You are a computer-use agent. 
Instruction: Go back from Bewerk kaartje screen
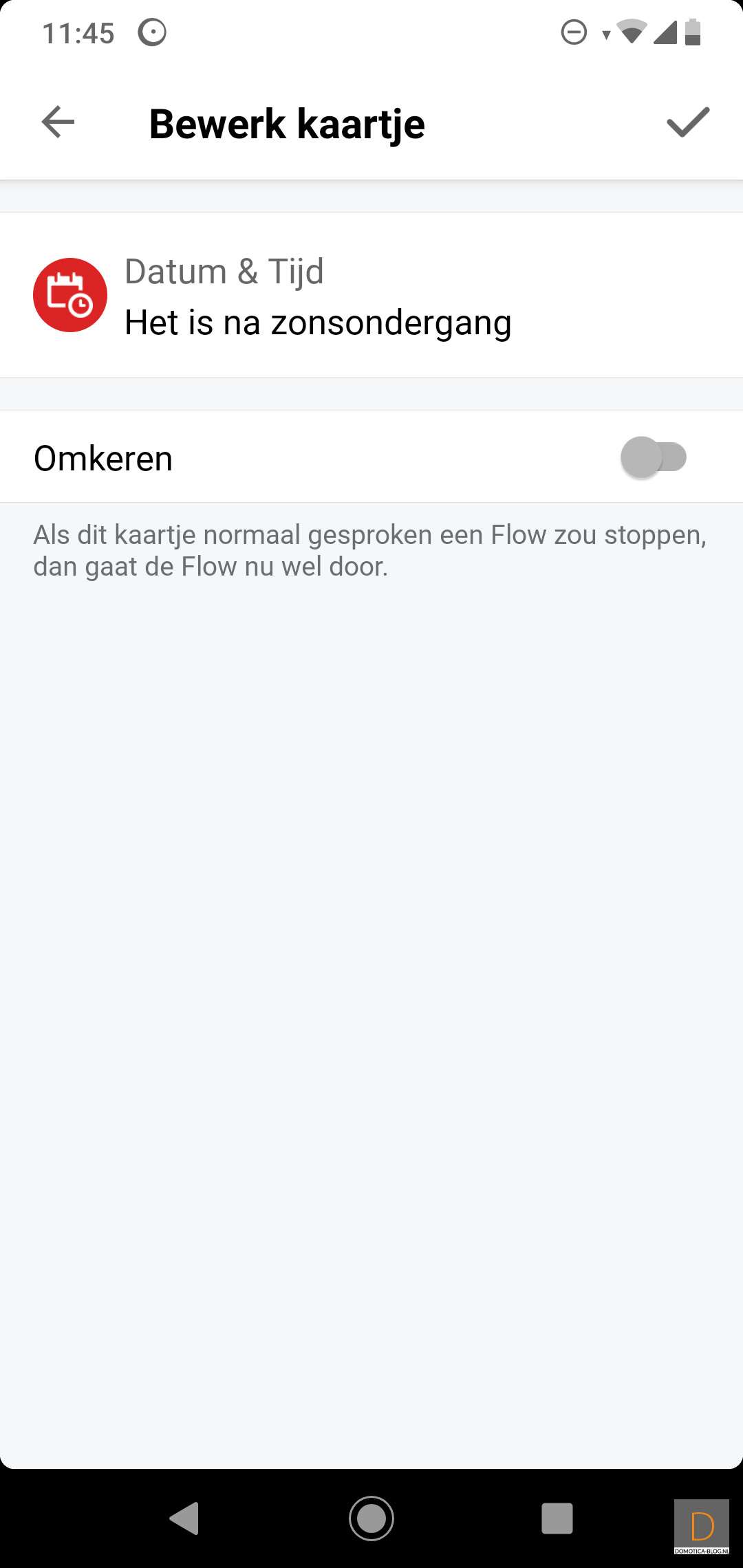point(58,122)
